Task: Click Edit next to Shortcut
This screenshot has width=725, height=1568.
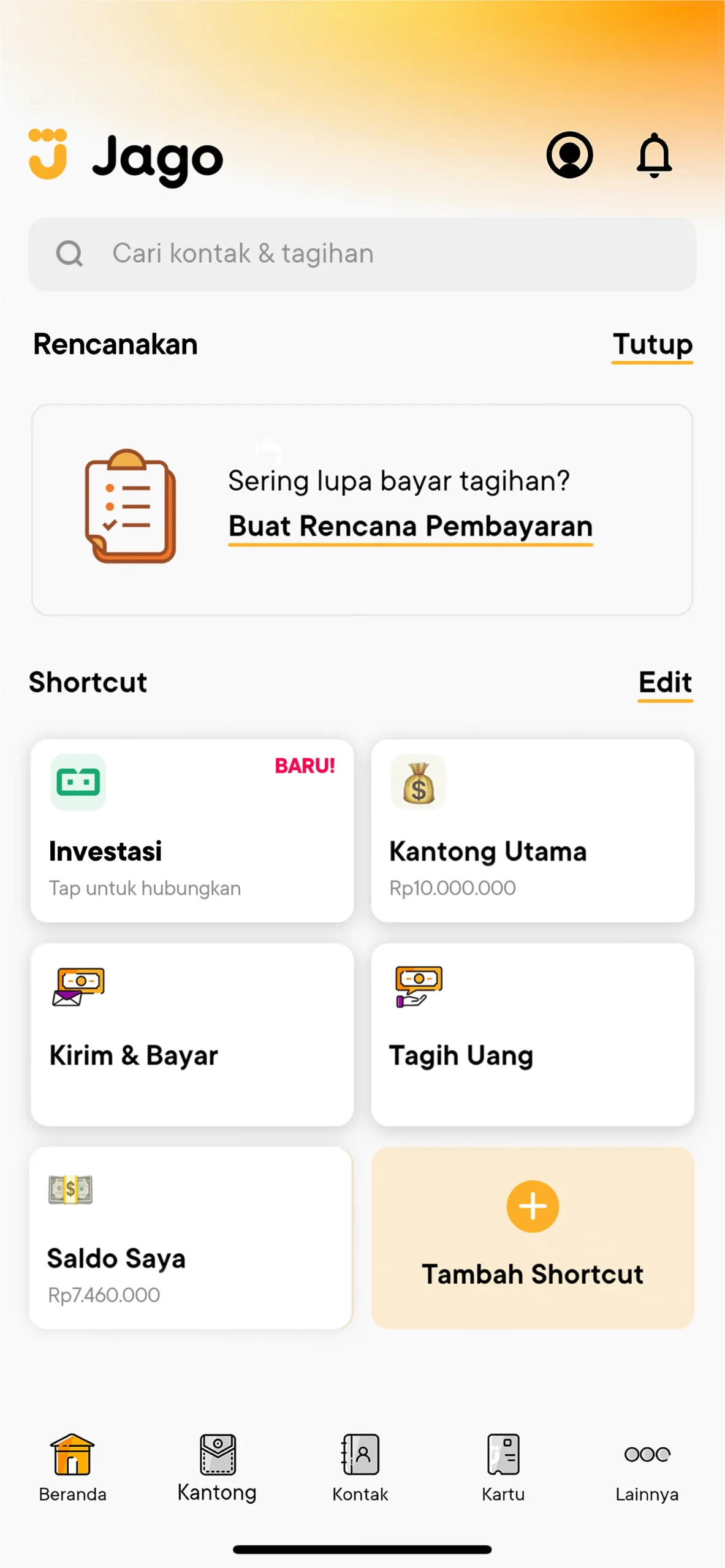Action: 664,682
